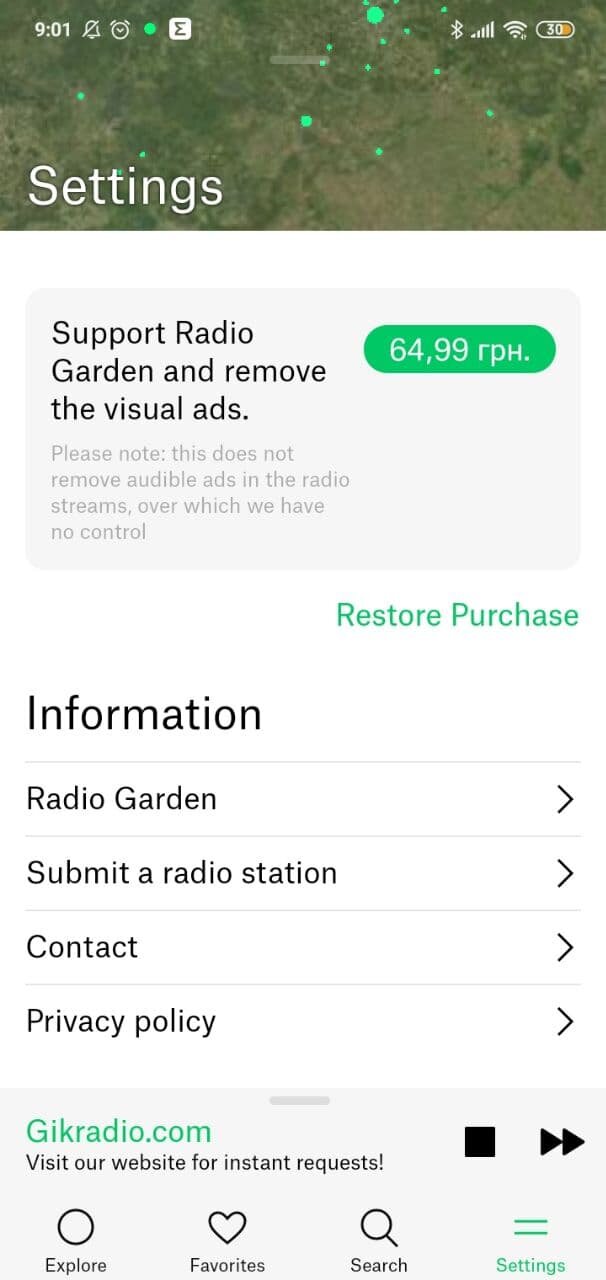Switch to the Search tab
606x1280 pixels.
379,1240
